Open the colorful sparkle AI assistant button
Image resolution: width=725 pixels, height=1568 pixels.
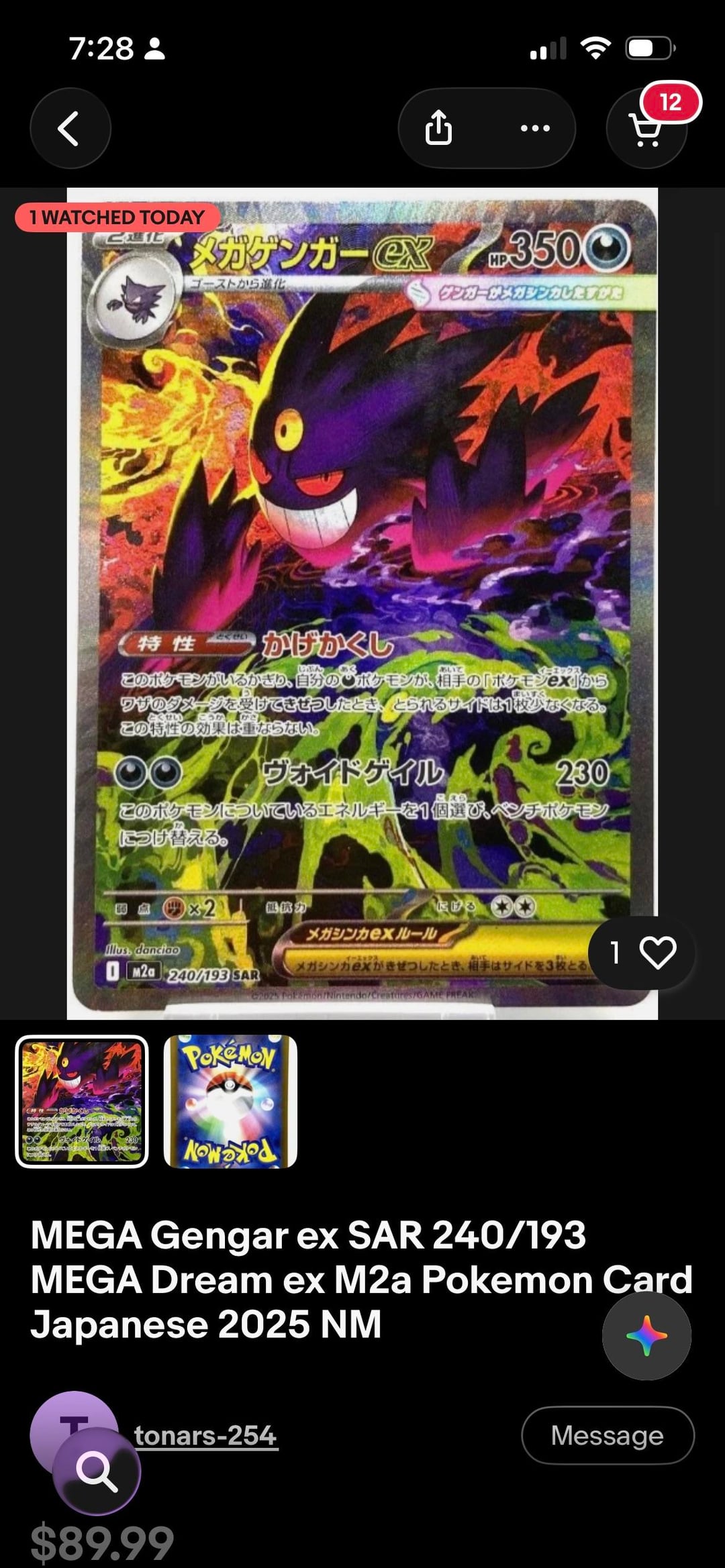pyautogui.click(x=646, y=1335)
